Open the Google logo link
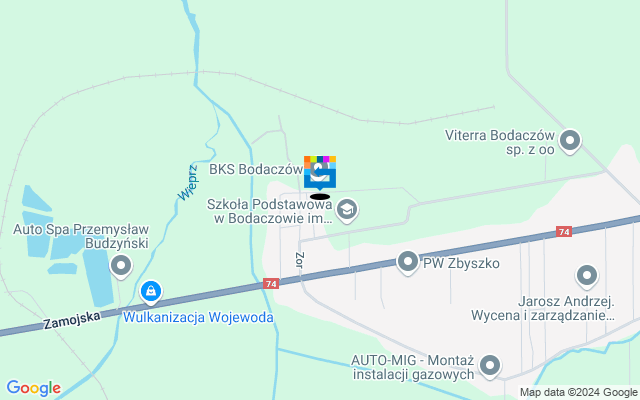The height and width of the screenshot is (400, 640). [x=33, y=388]
